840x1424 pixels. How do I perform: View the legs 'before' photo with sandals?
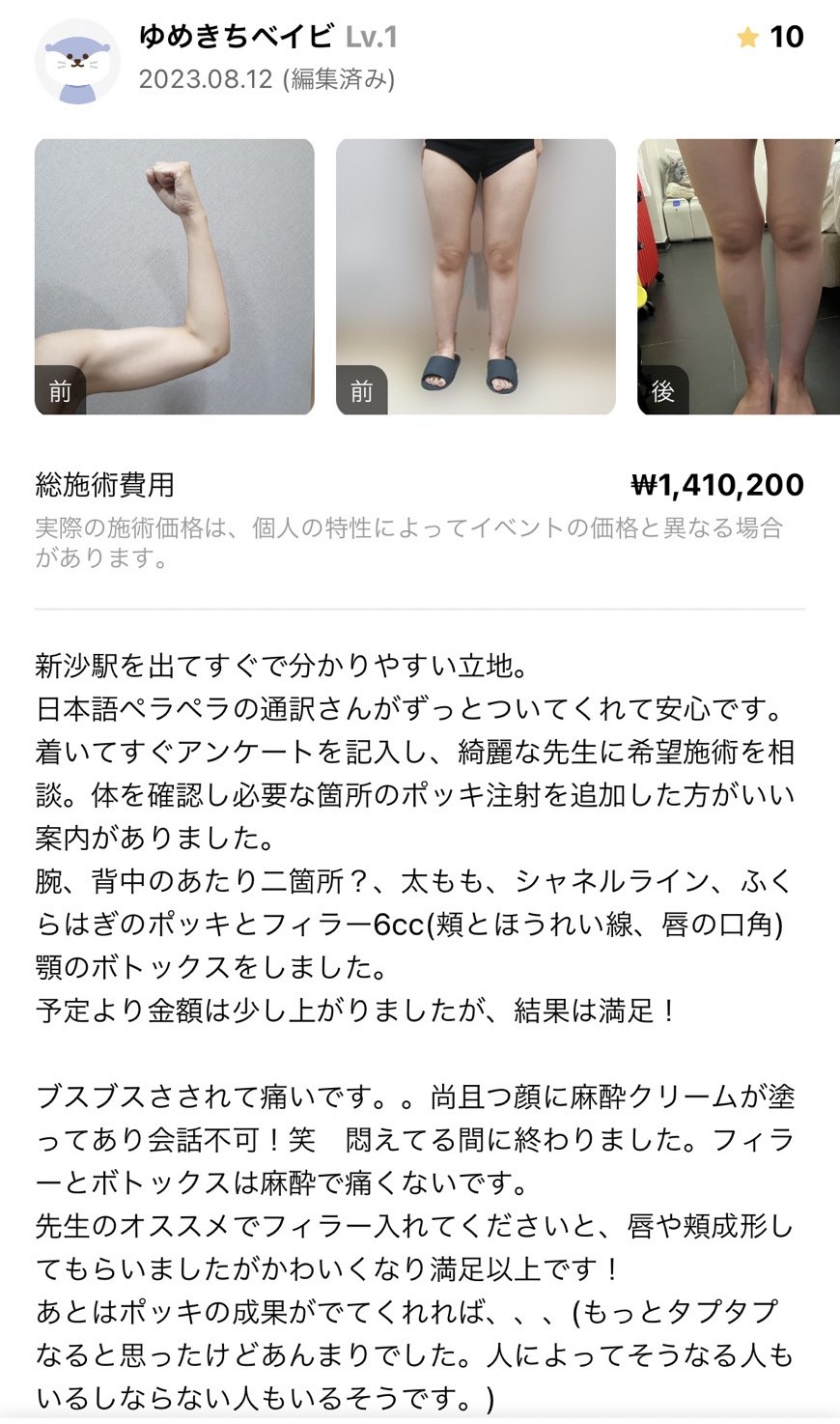point(475,276)
